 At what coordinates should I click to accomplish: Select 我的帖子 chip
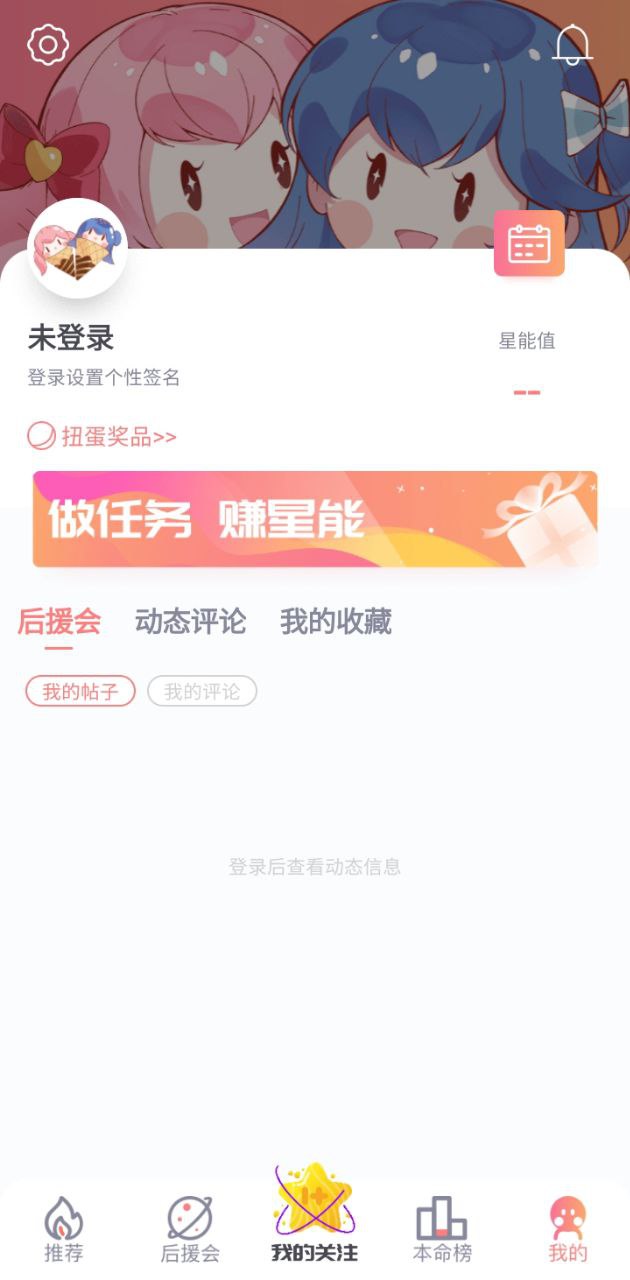coord(80,691)
